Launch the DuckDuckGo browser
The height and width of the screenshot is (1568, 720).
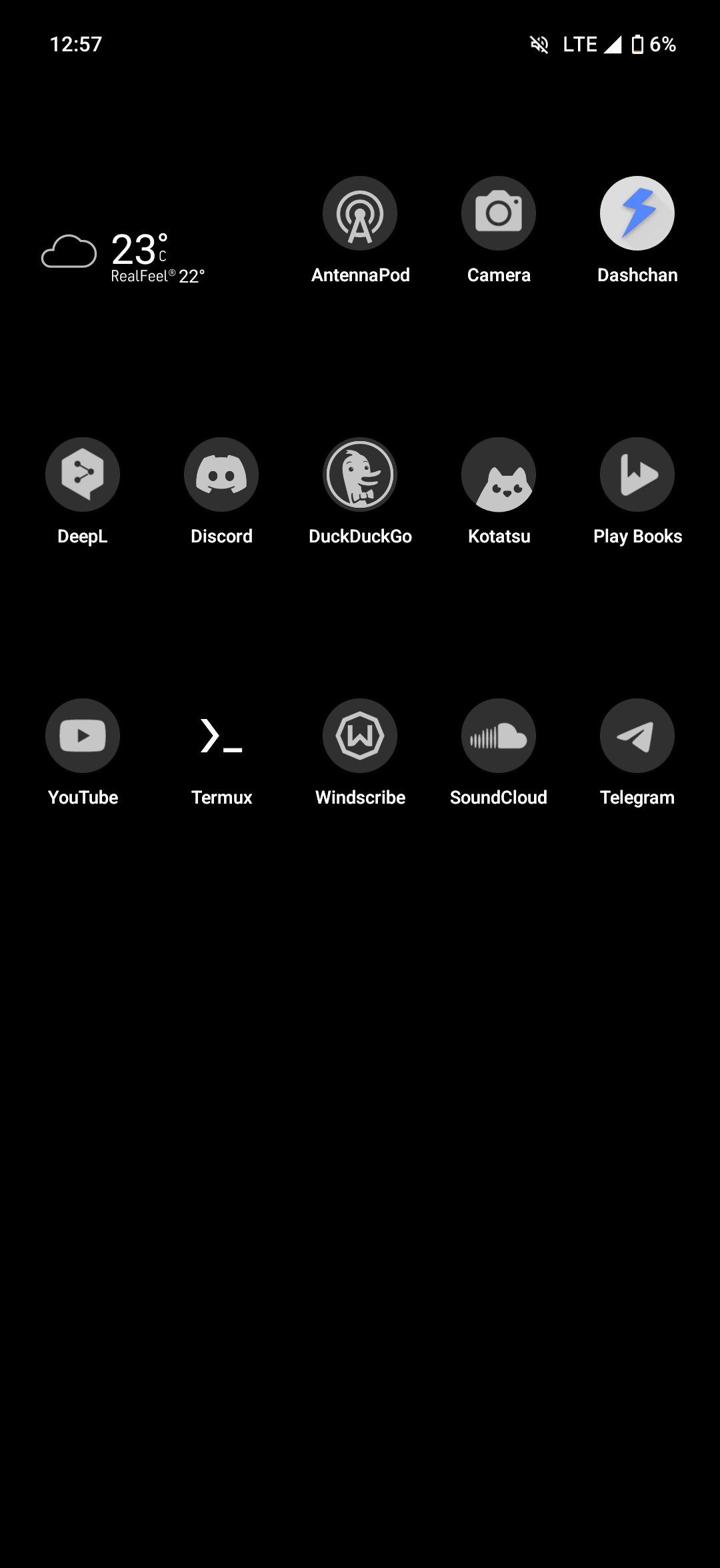pyautogui.click(x=360, y=474)
